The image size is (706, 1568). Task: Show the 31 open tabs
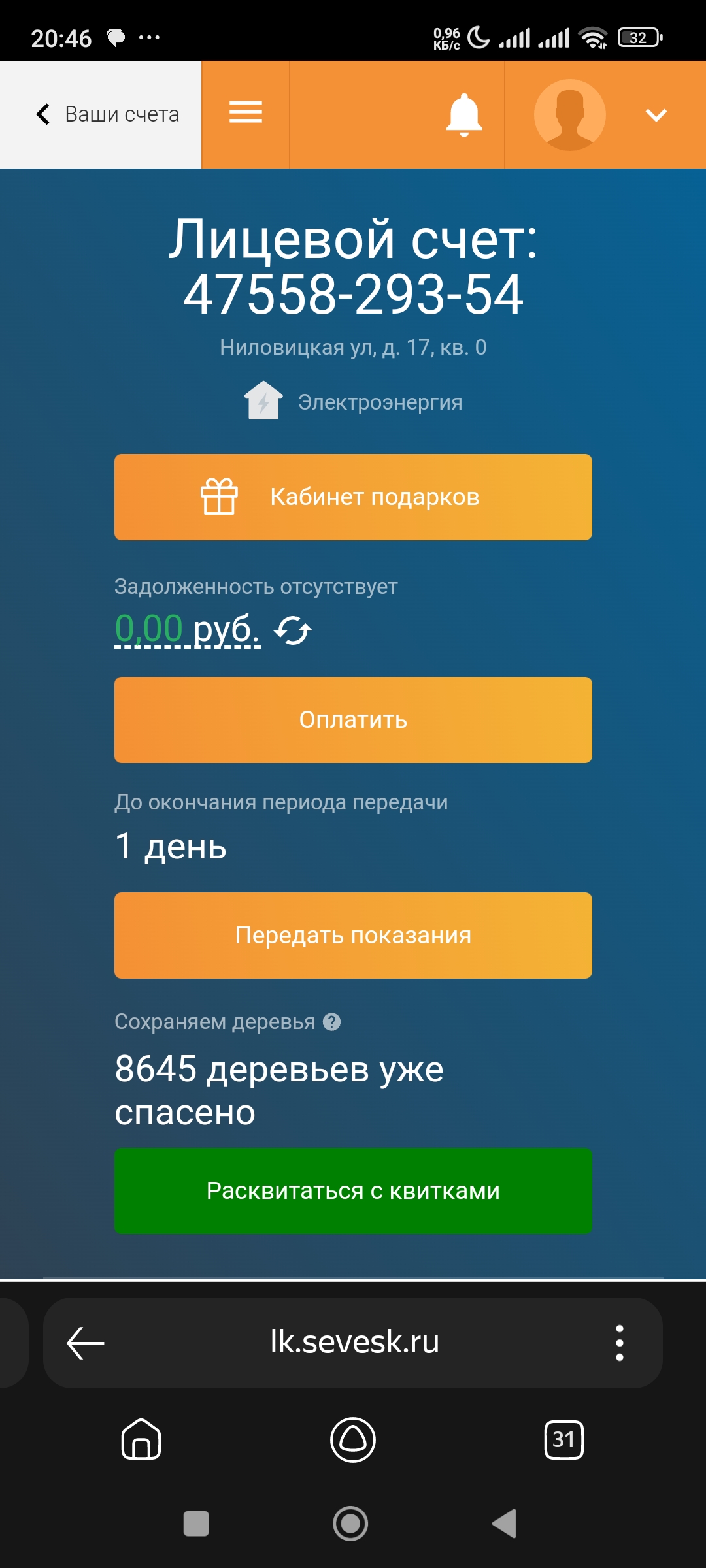[563, 1439]
